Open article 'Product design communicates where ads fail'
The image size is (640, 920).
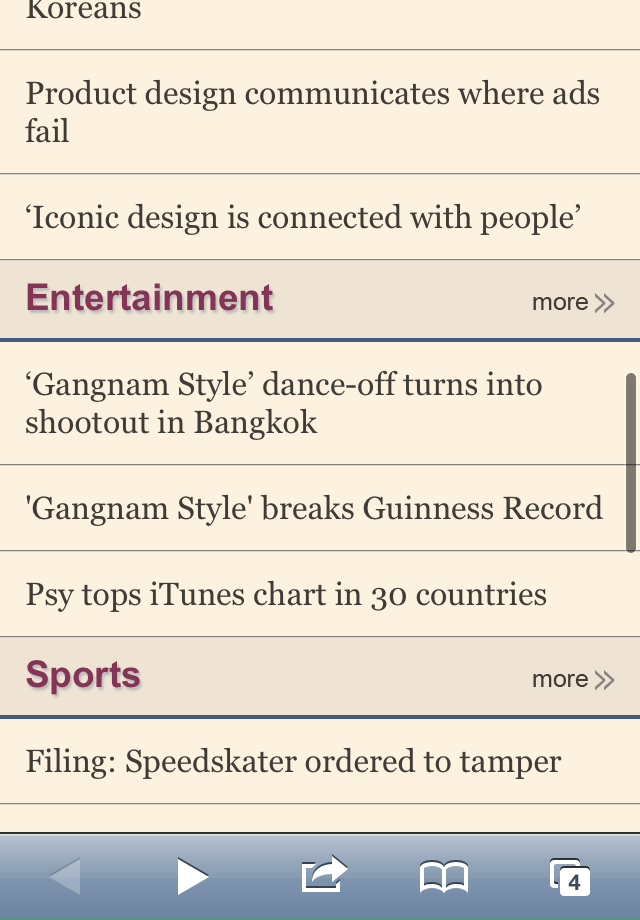[x=312, y=112]
